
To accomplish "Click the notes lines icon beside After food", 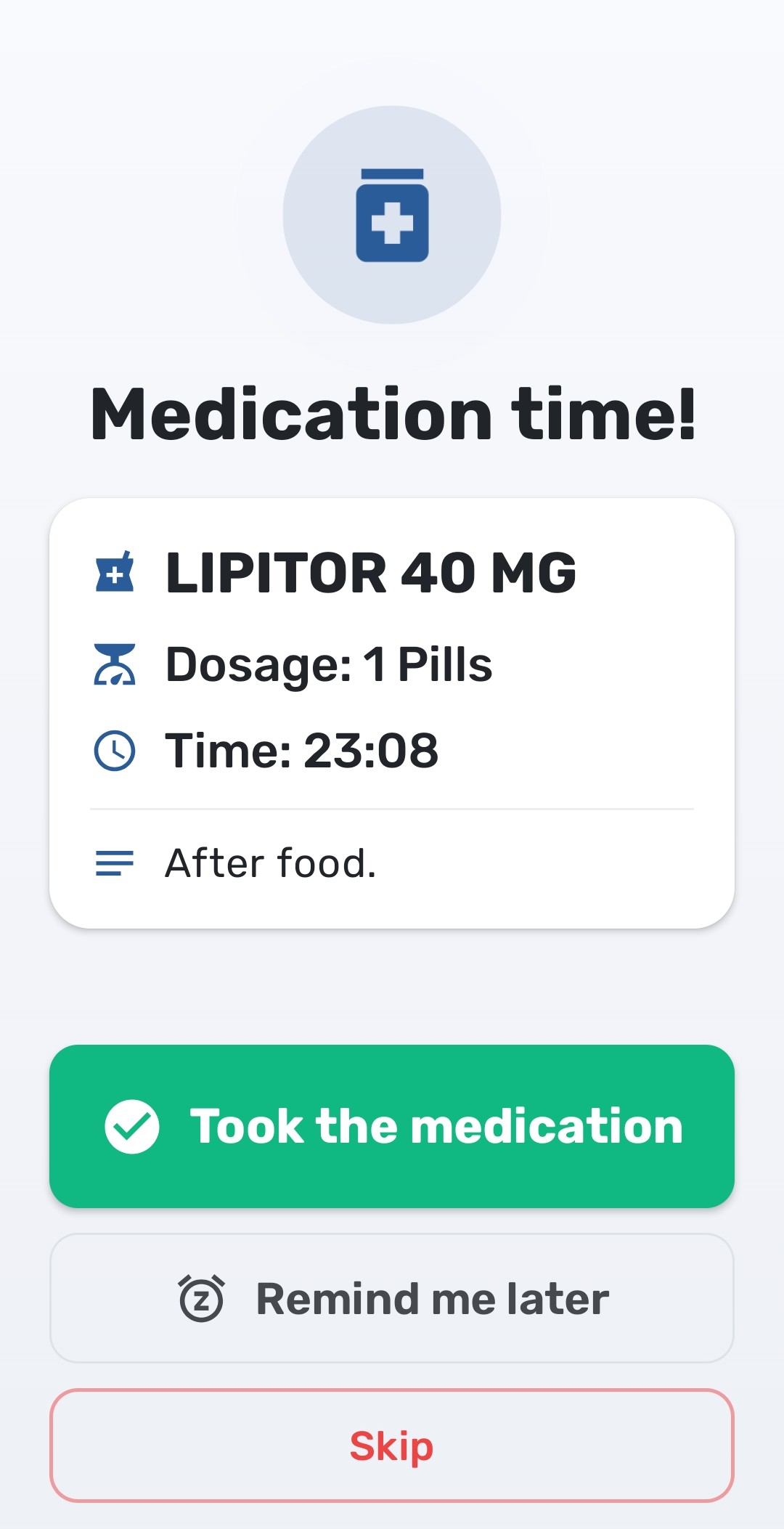I will tap(115, 863).
